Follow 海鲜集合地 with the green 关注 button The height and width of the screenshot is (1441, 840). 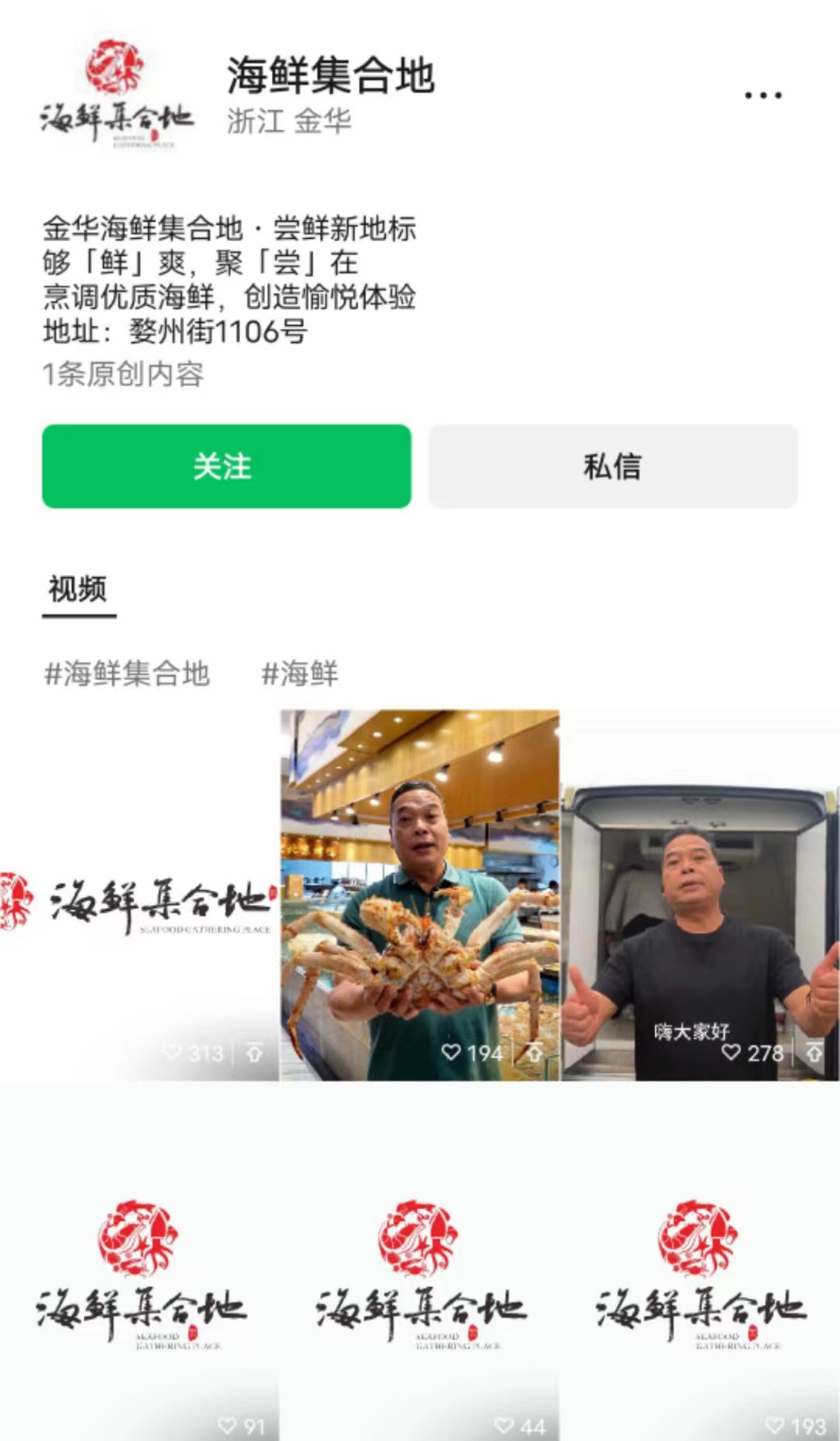click(226, 466)
